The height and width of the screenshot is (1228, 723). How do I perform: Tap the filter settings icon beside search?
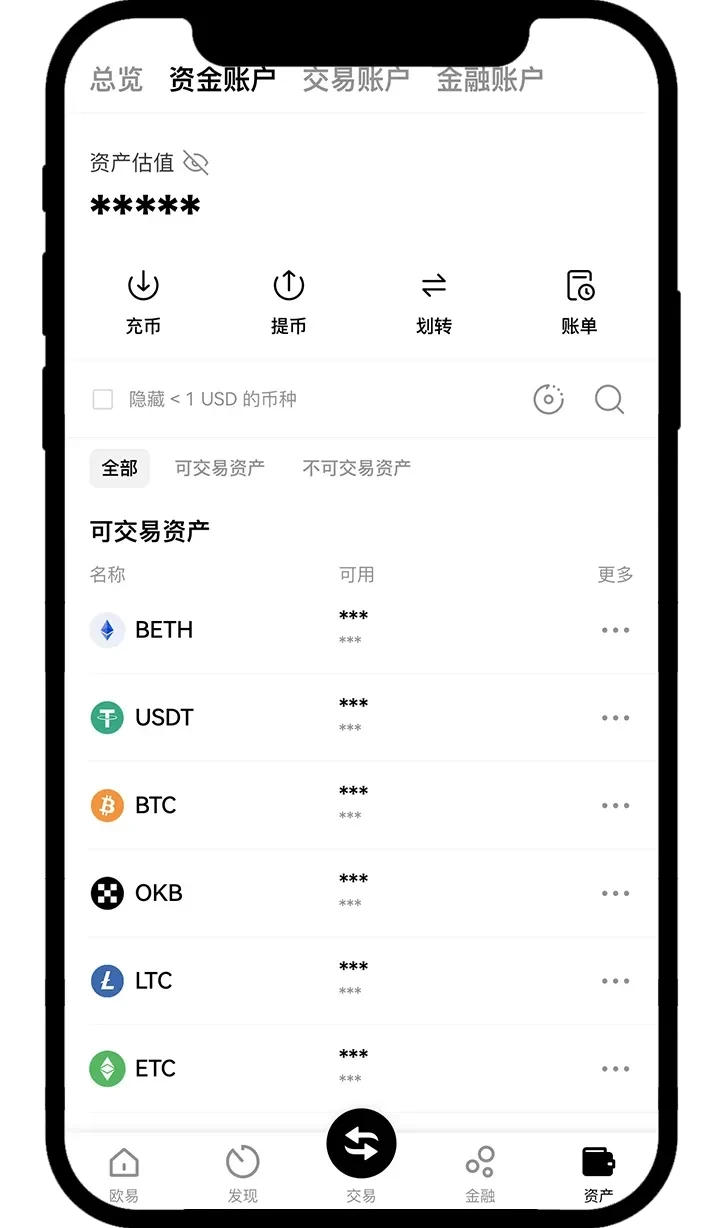547,399
